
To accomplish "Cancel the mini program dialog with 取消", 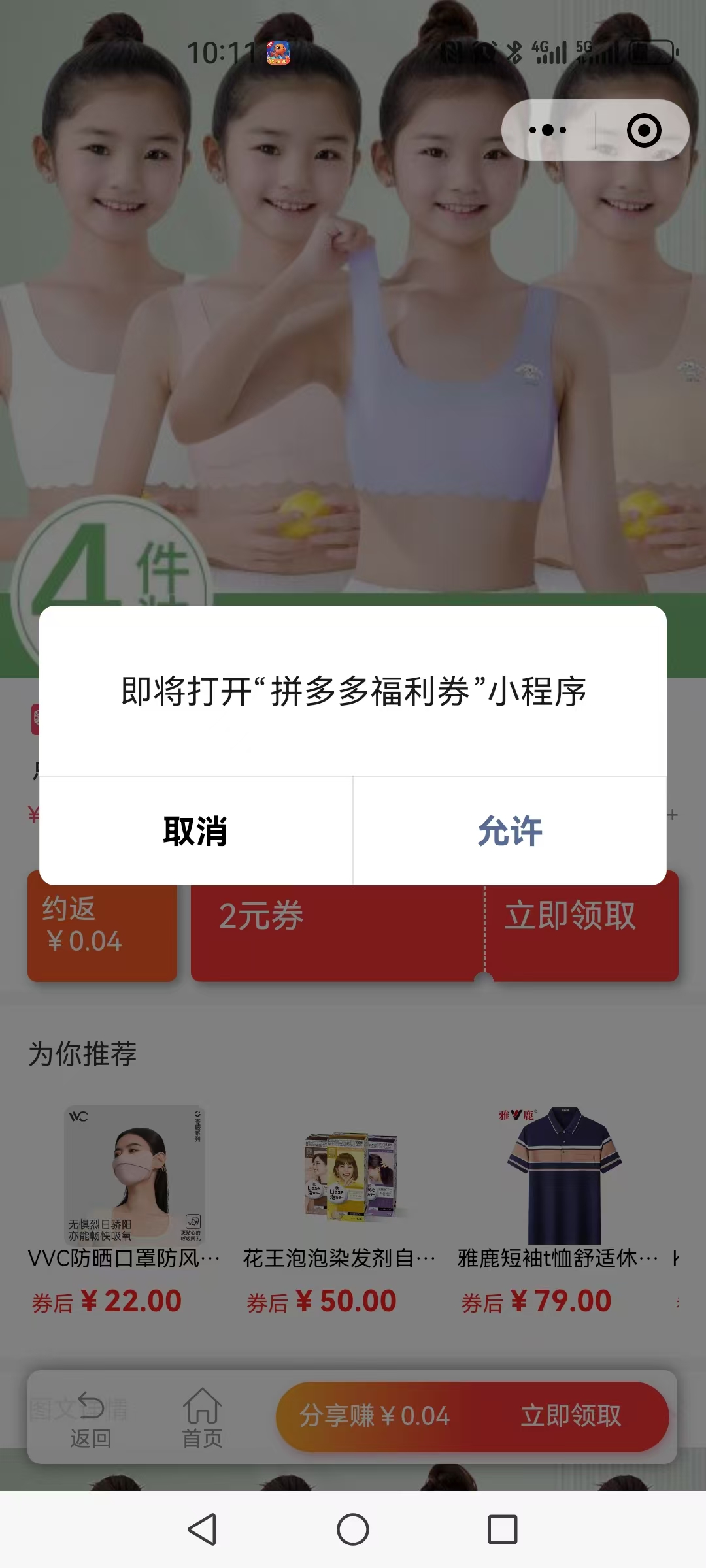I will pos(195,831).
